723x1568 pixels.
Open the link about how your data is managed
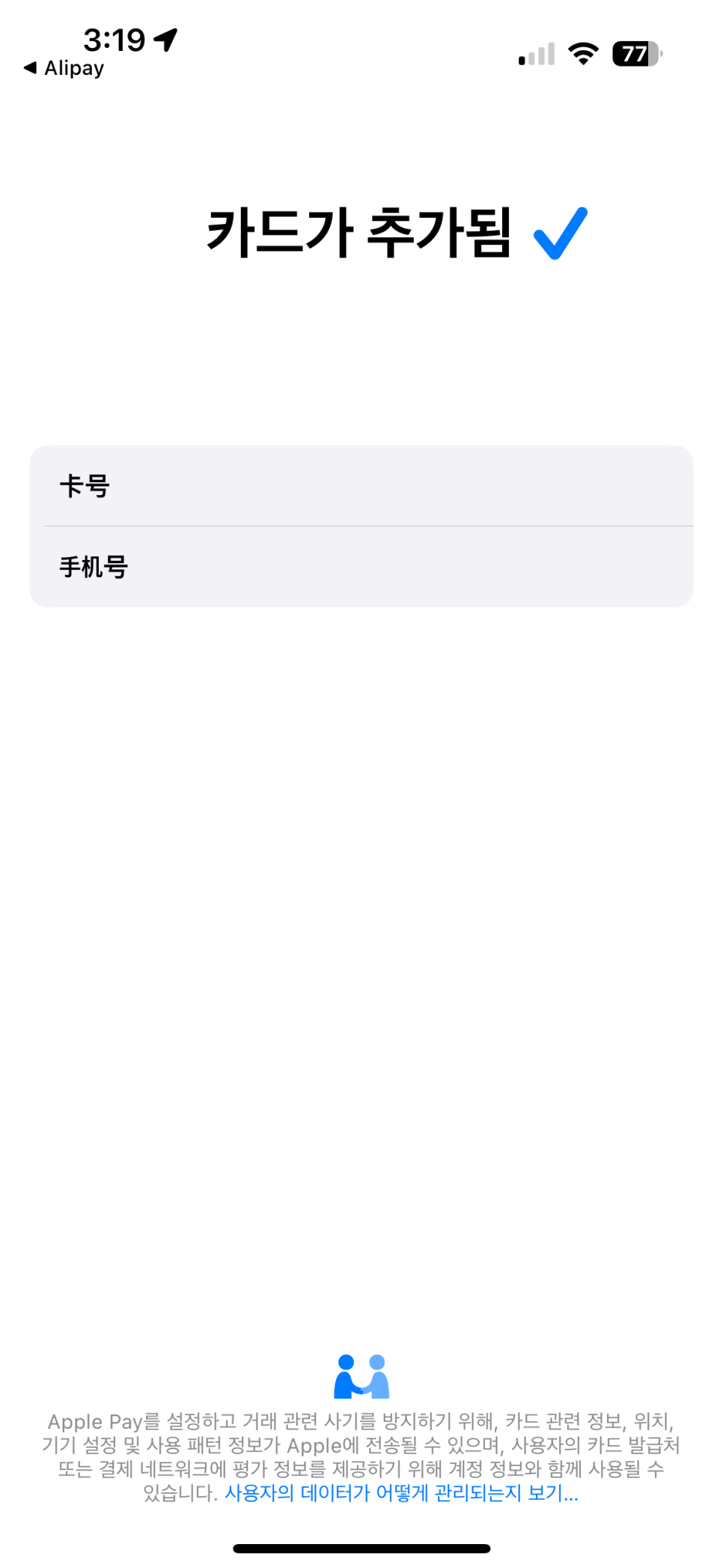coord(401,1492)
